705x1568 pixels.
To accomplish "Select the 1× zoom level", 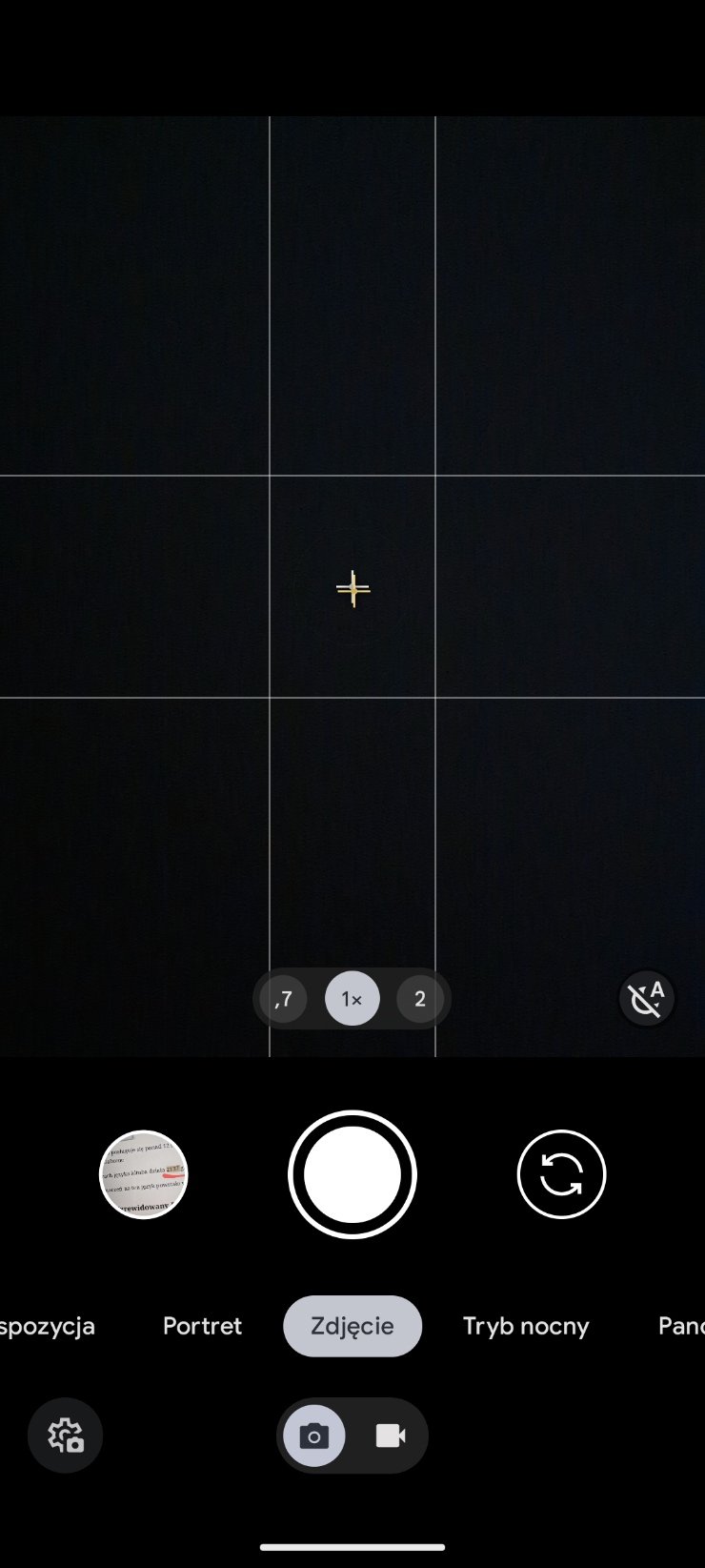I will pyautogui.click(x=352, y=999).
